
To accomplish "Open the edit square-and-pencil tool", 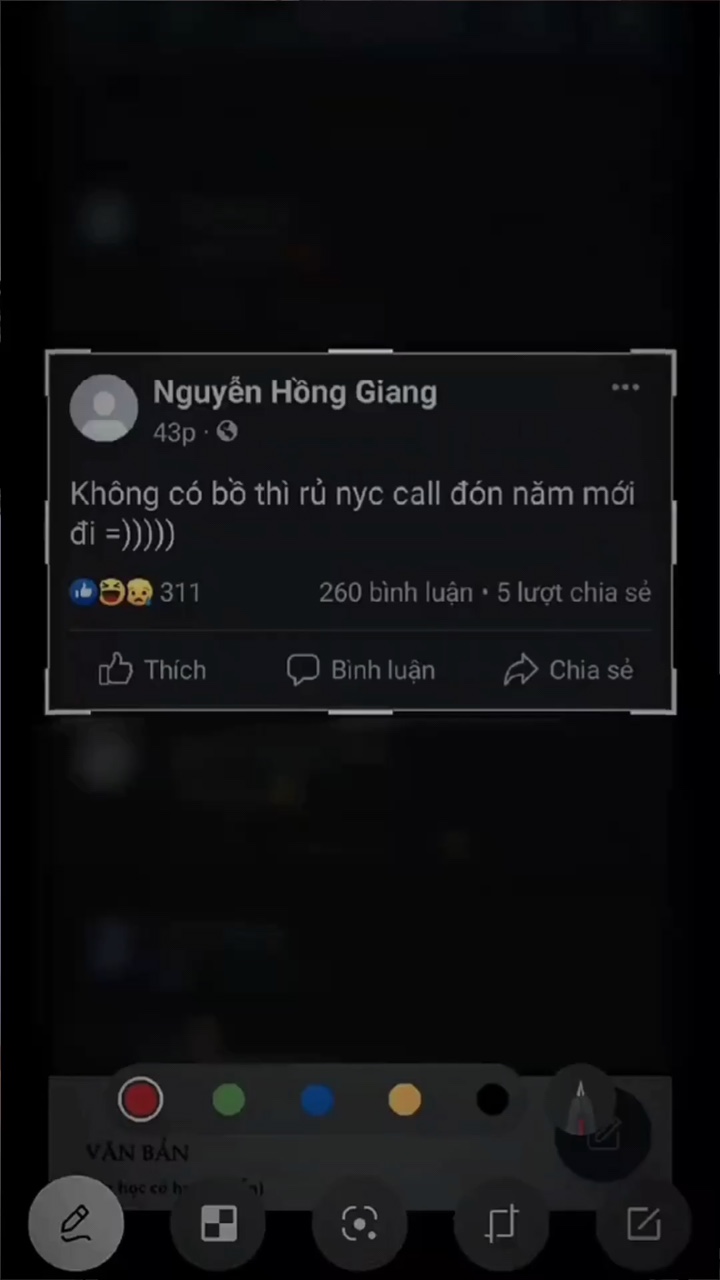I will 643,1223.
